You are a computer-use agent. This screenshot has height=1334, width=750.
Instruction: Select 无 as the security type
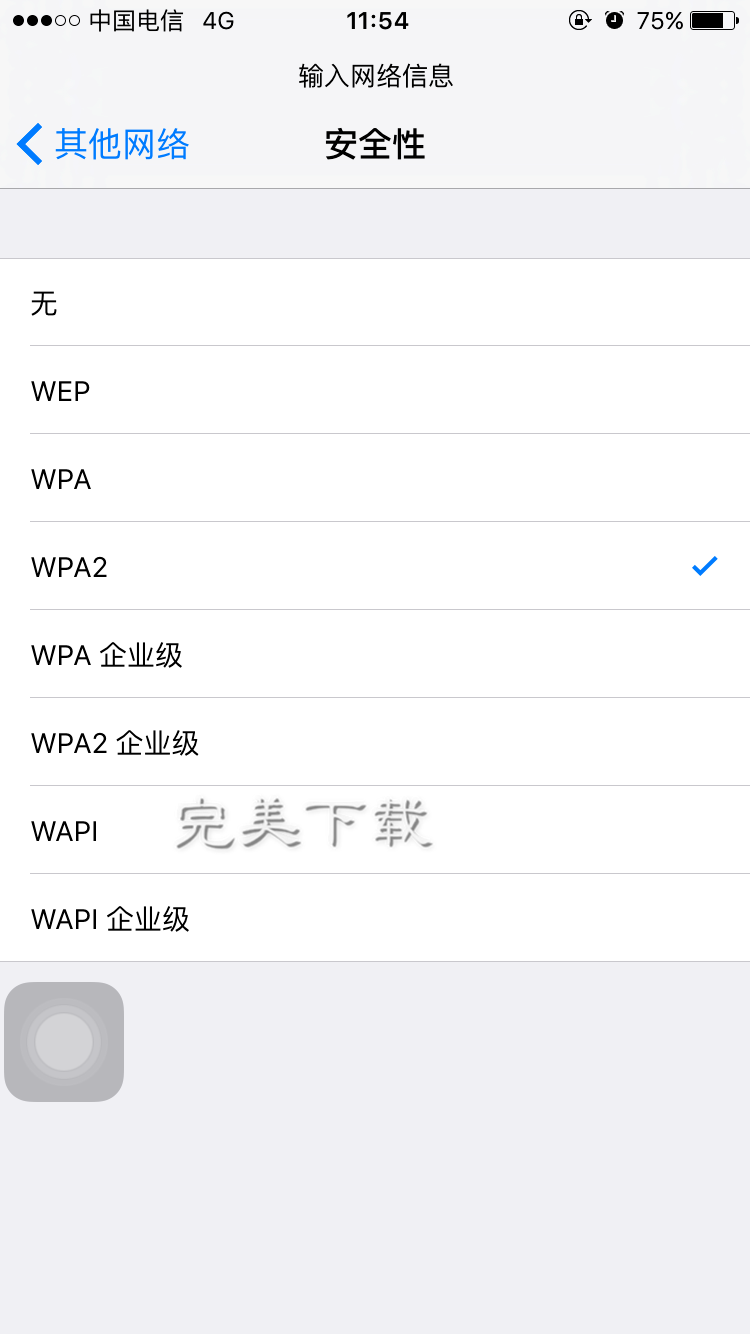pos(375,303)
